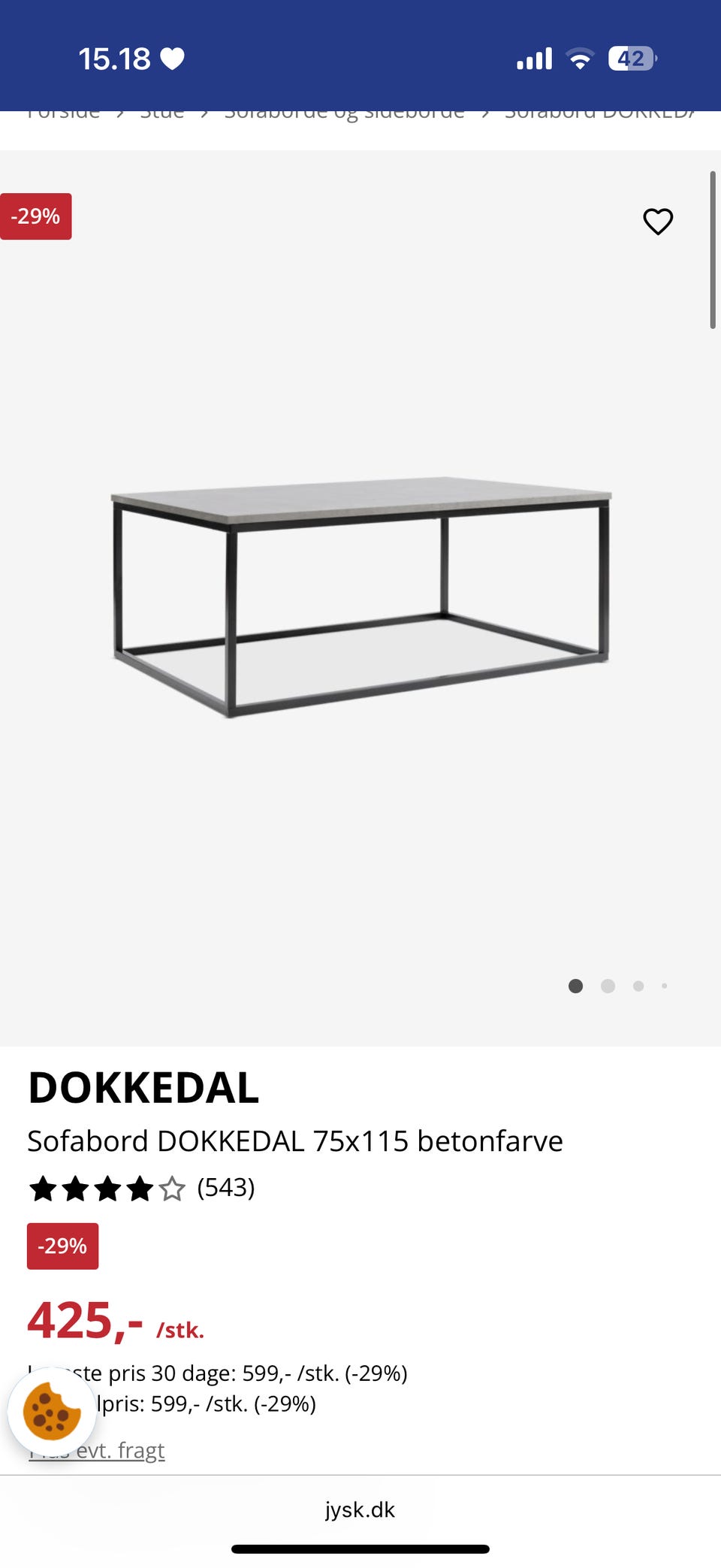Click the Forside breadcrumb link
Viewport: 721px width, 1568px height.
[x=64, y=111]
